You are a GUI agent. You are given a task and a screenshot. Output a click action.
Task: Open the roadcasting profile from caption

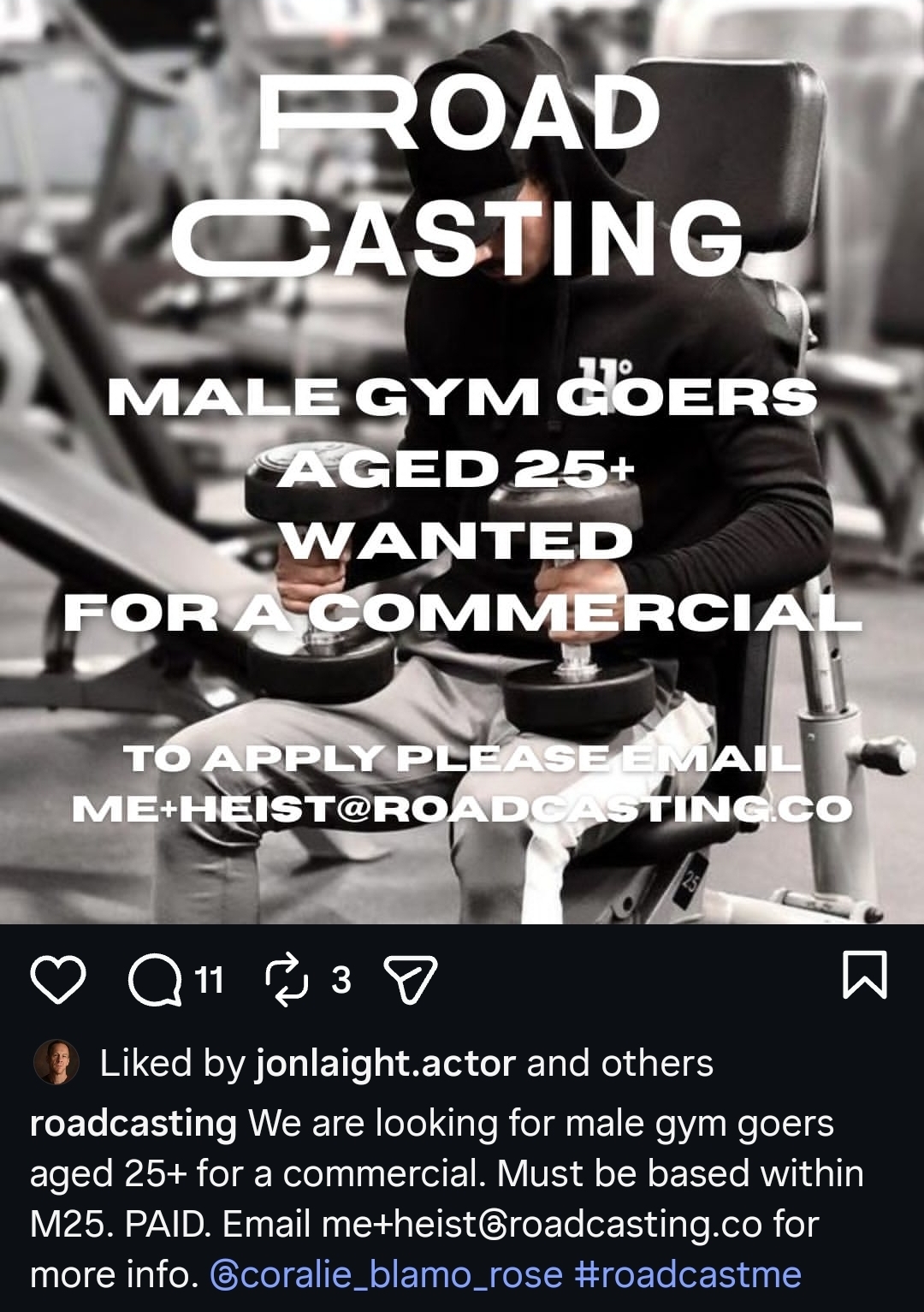click(133, 1123)
